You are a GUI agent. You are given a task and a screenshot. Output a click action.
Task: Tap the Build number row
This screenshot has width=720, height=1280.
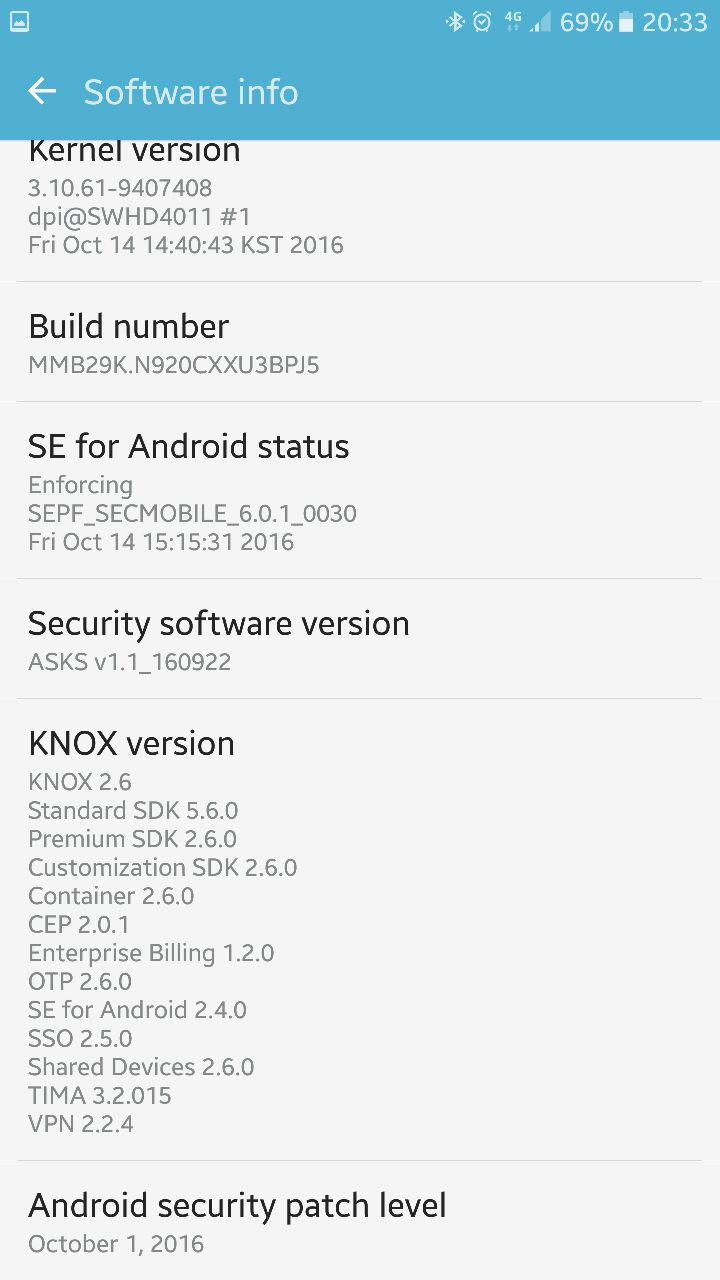[360, 343]
